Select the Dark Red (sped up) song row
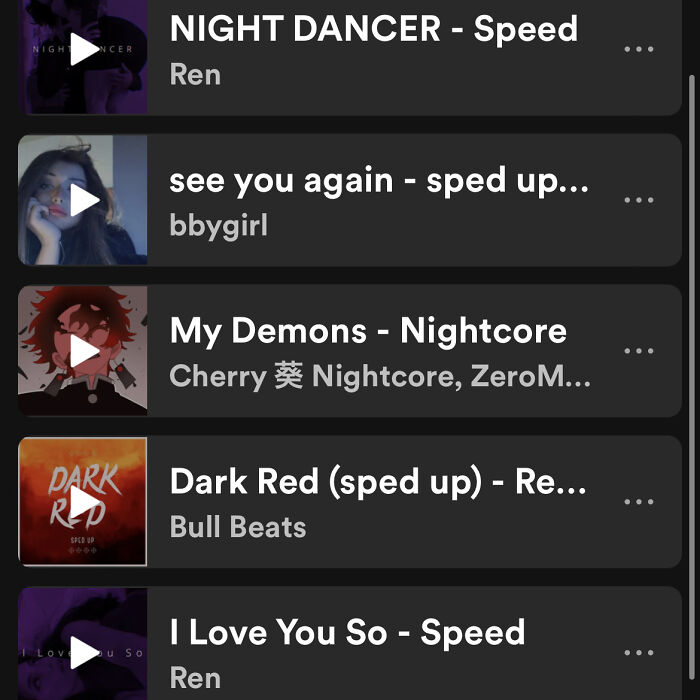 tap(380, 502)
